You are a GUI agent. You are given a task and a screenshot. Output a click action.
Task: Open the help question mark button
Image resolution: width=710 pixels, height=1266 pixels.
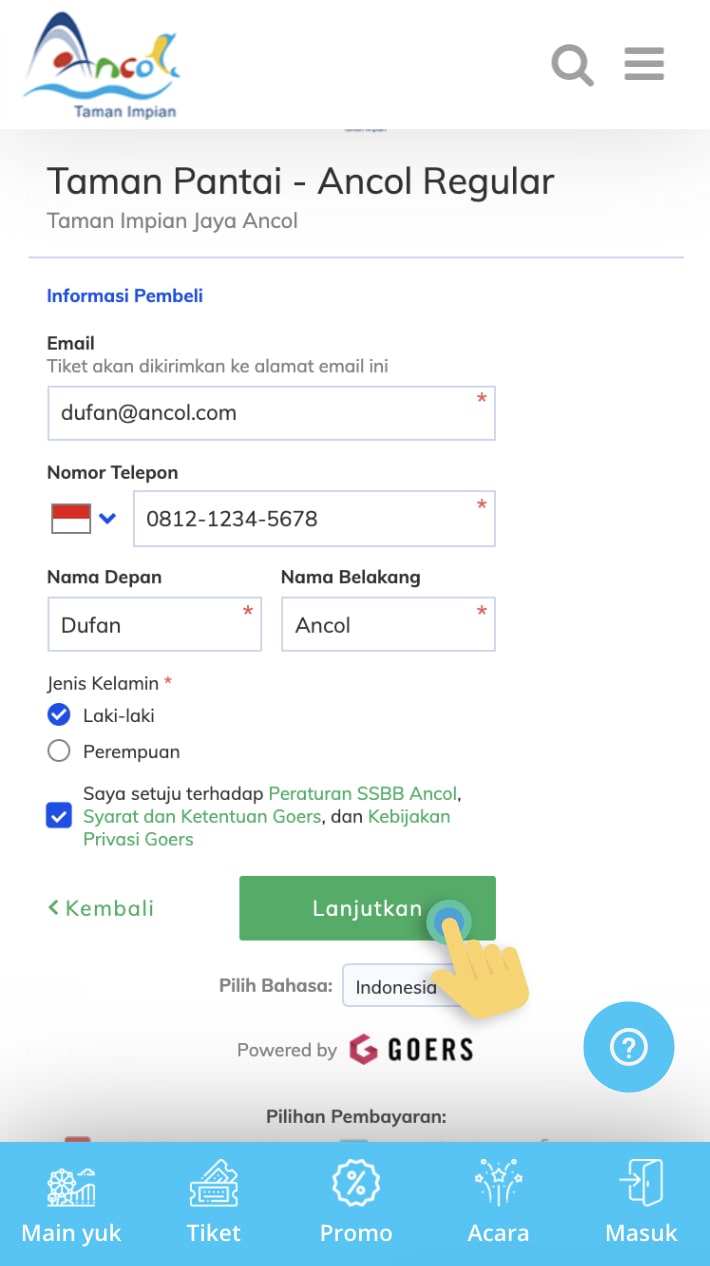tap(628, 1047)
